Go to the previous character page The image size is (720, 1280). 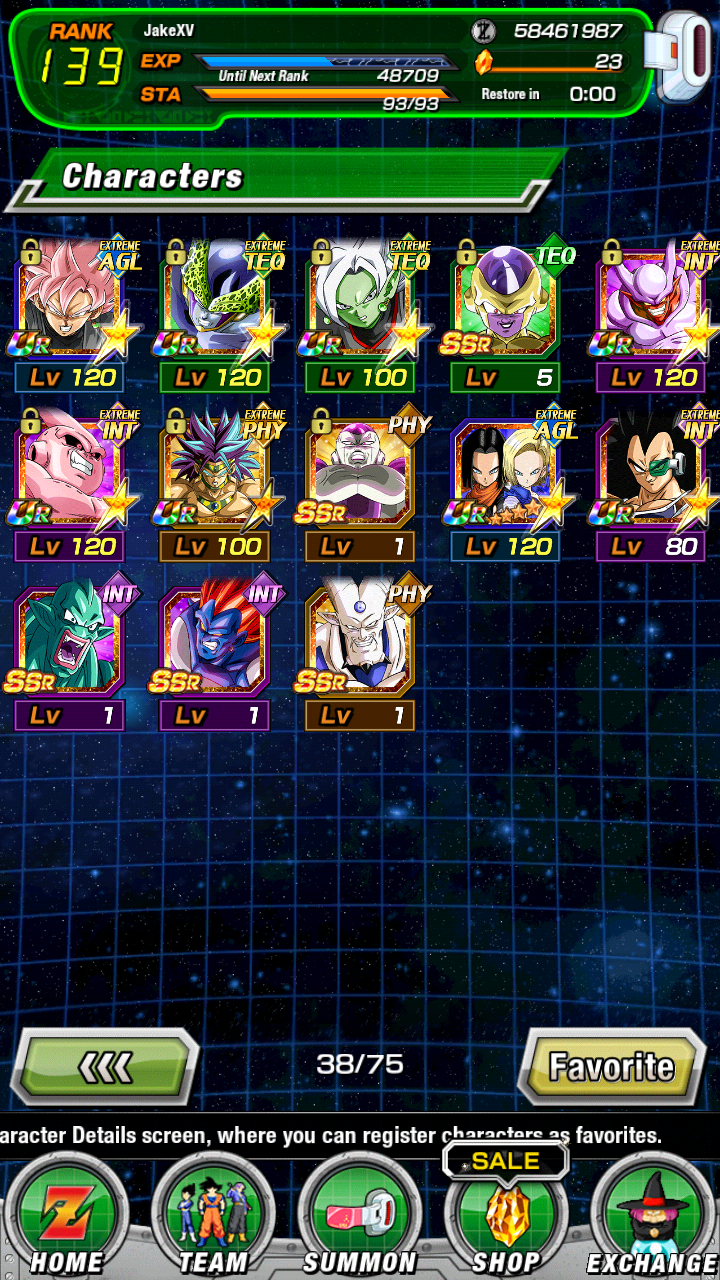[x=104, y=1067]
